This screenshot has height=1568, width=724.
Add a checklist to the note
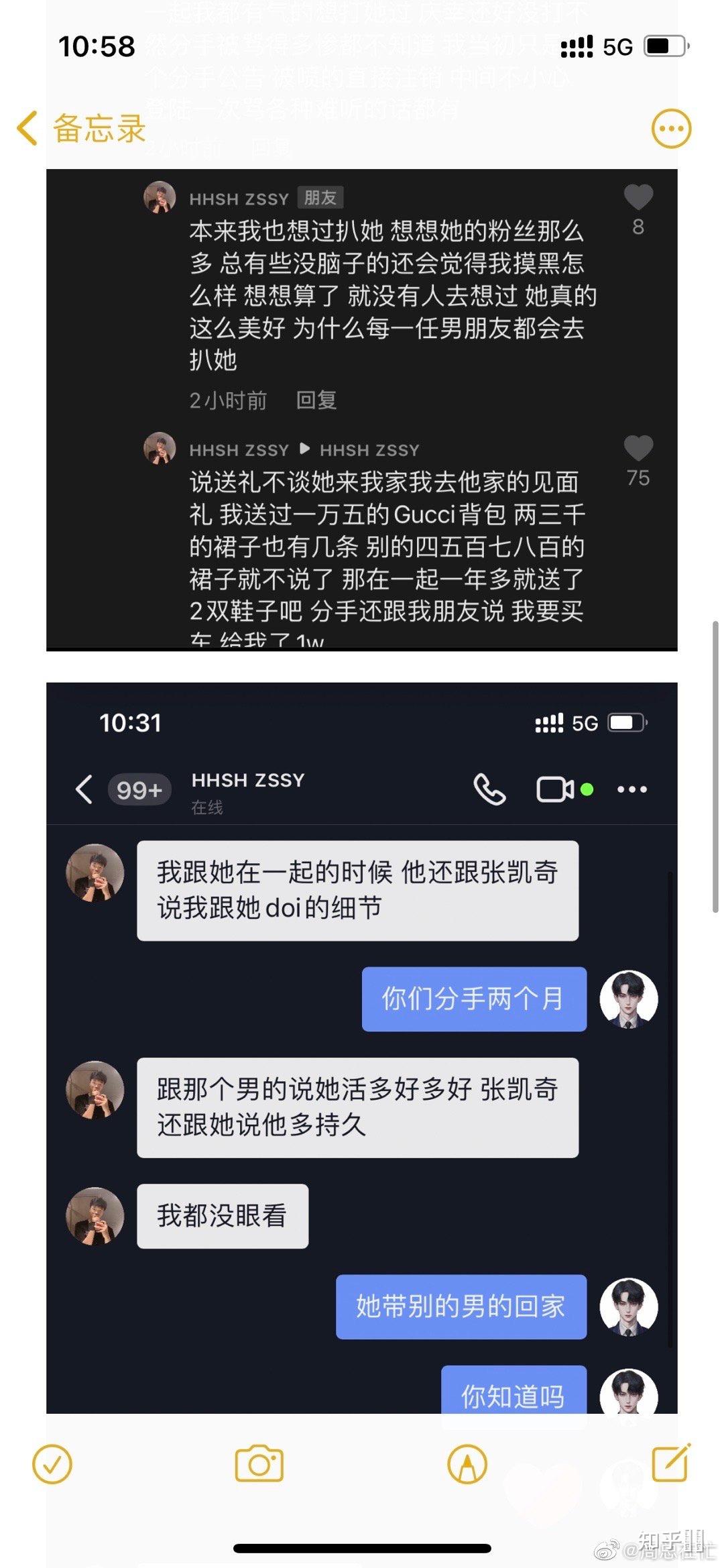[x=52, y=1464]
